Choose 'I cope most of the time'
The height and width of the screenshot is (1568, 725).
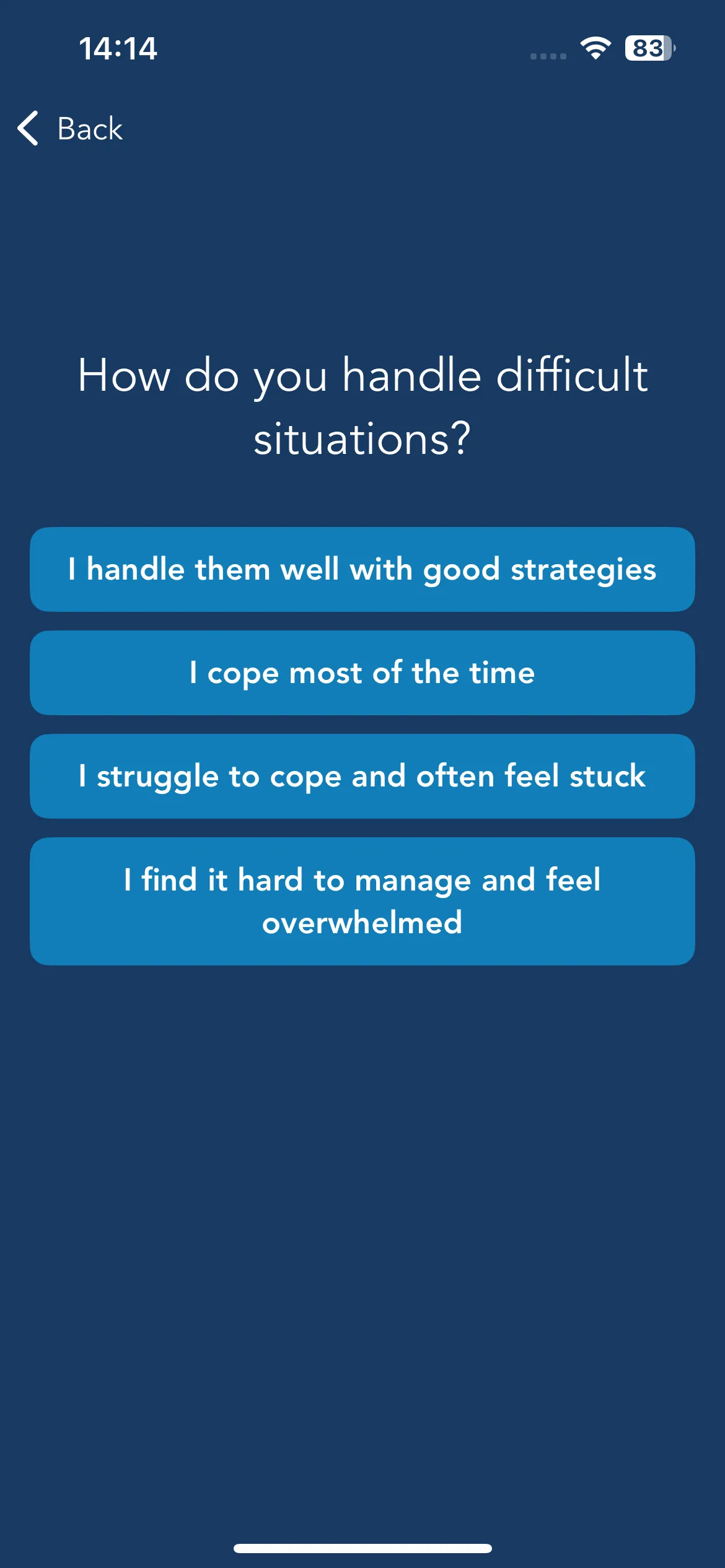[362, 673]
